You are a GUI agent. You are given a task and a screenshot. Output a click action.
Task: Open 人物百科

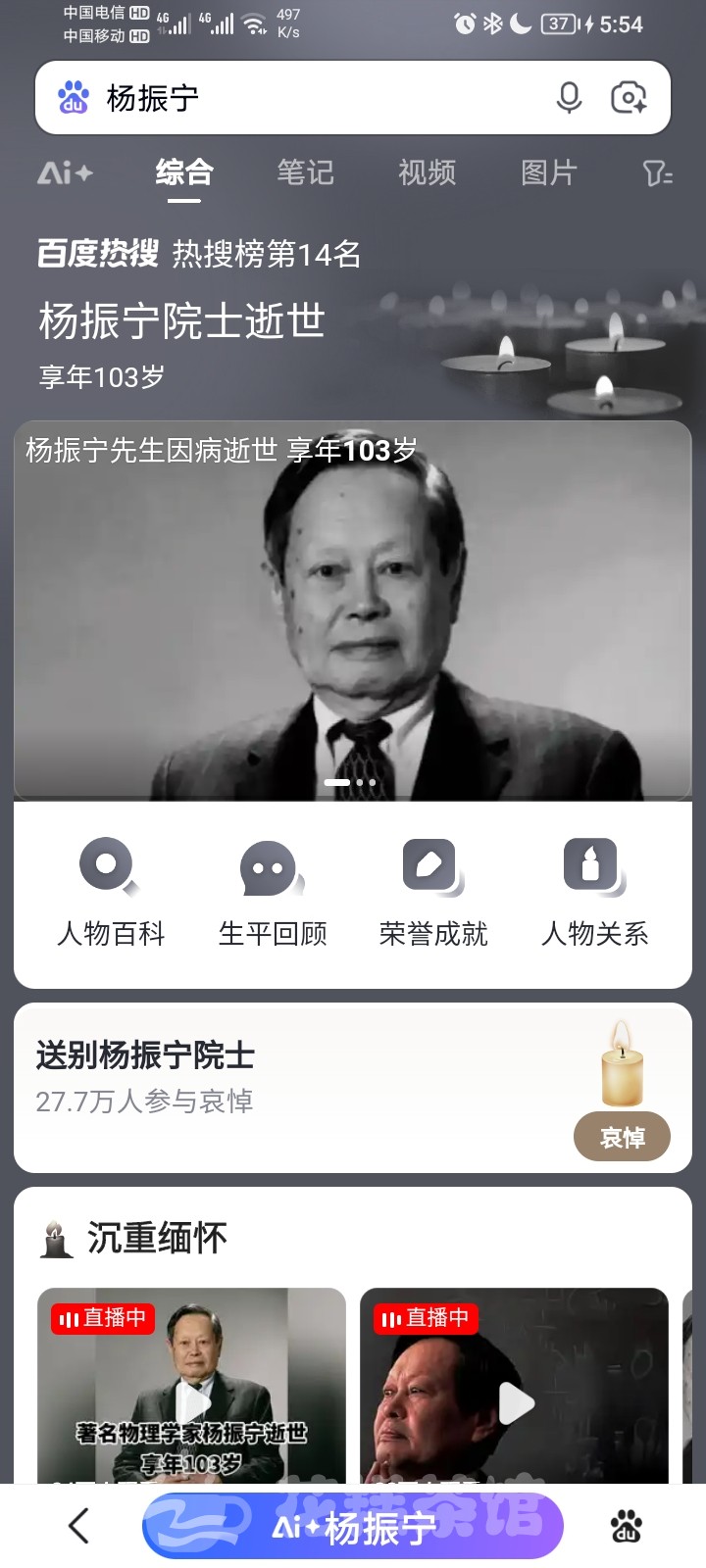point(111,892)
